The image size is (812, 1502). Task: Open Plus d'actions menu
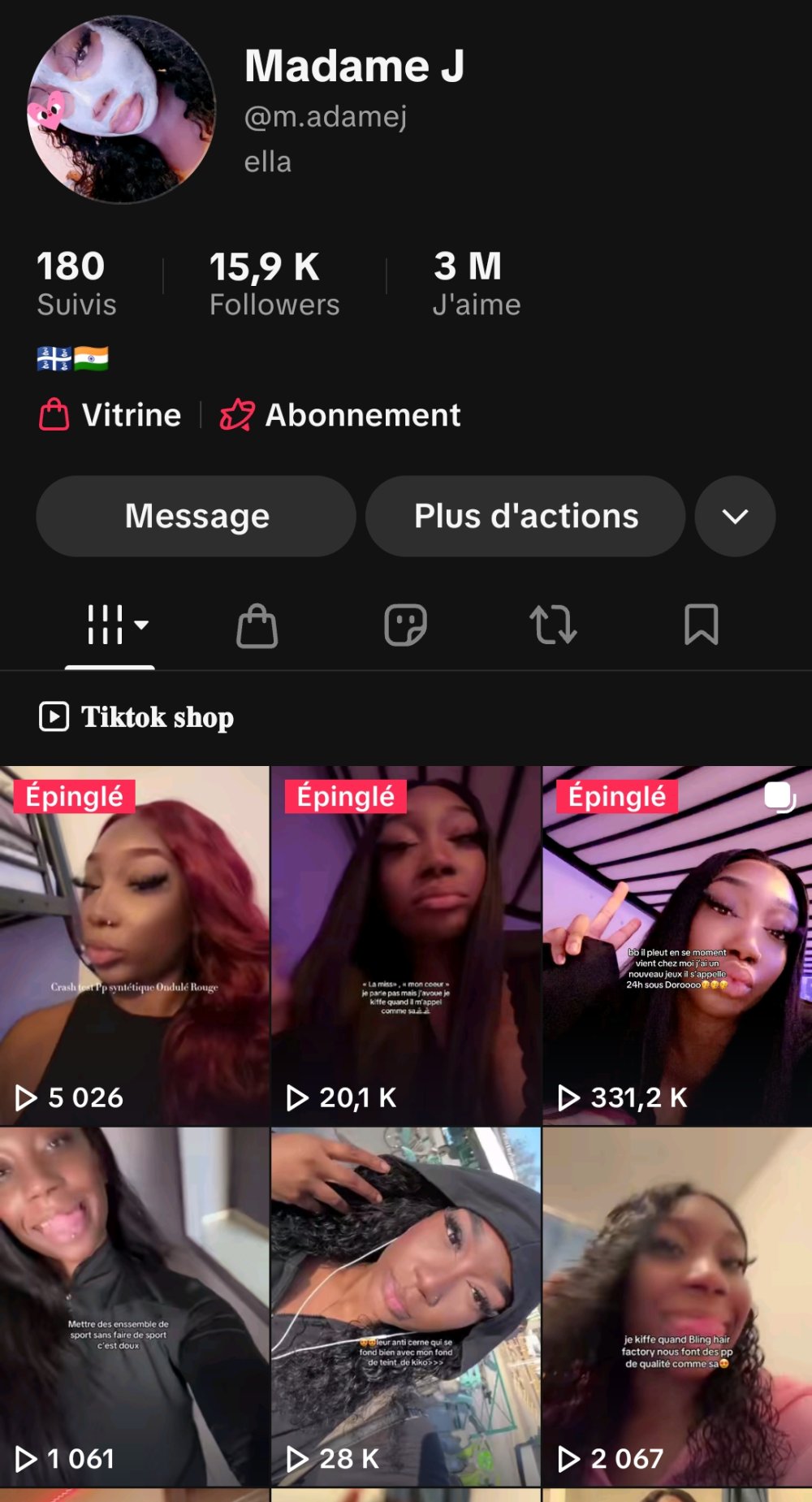pyautogui.click(x=525, y=516)
